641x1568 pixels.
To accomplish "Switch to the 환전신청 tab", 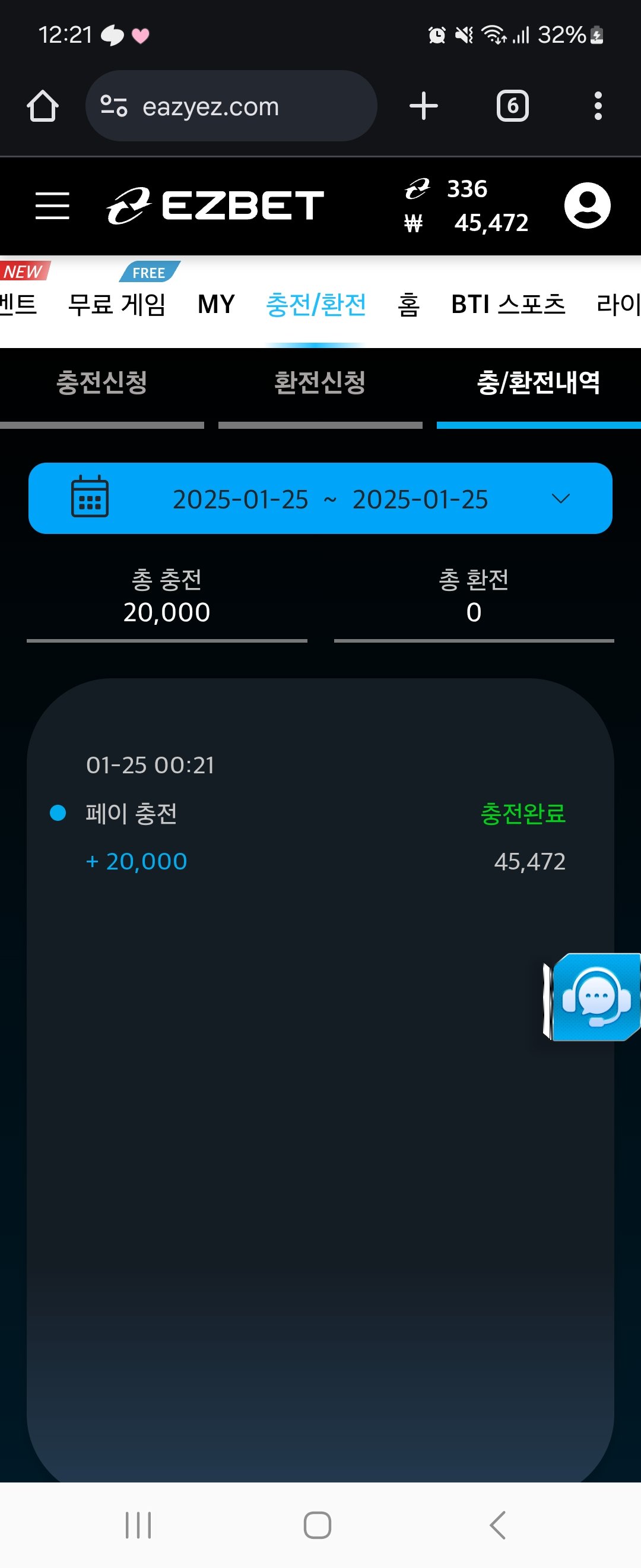I will 320,383.
